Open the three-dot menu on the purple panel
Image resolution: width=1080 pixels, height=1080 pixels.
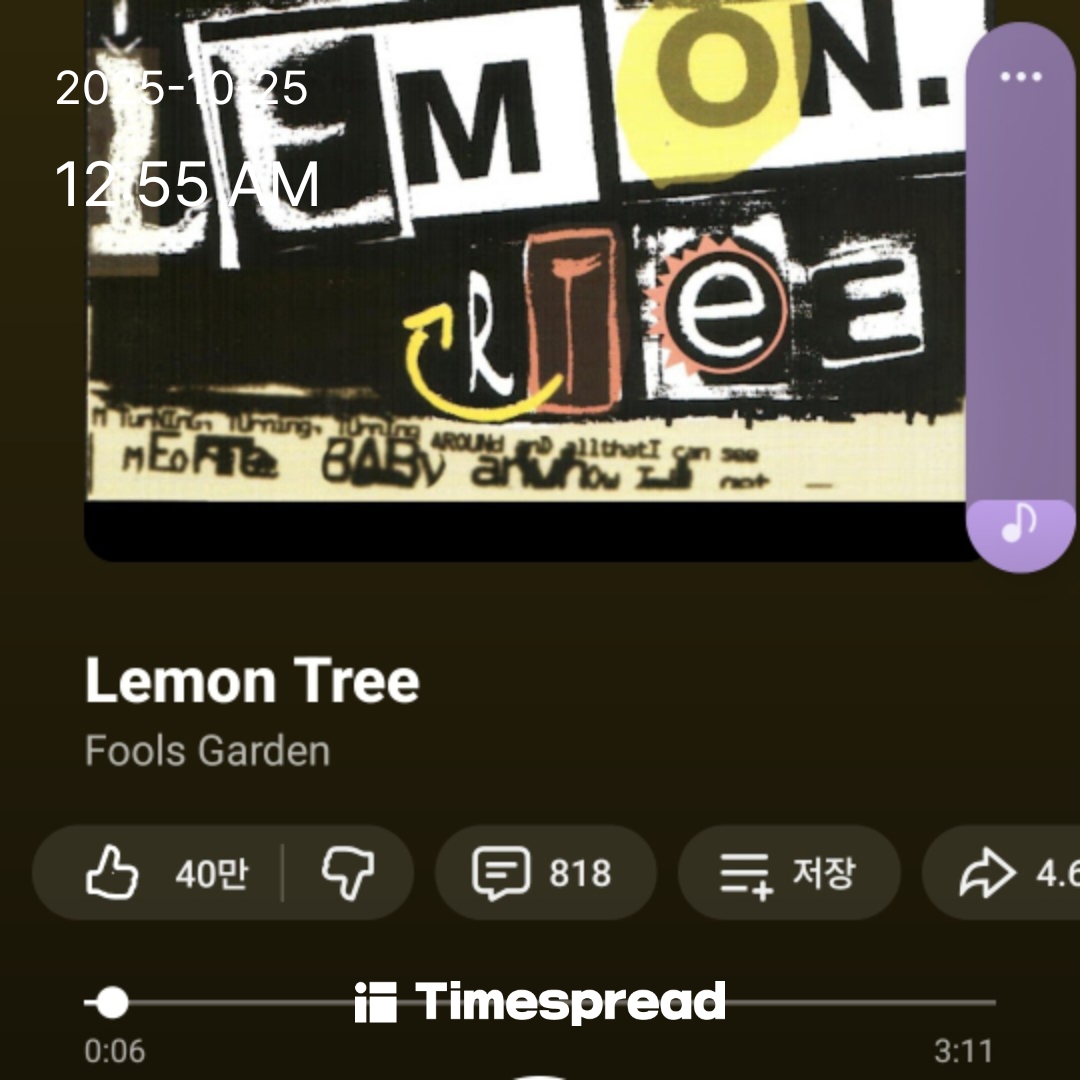click(1020, 77)
